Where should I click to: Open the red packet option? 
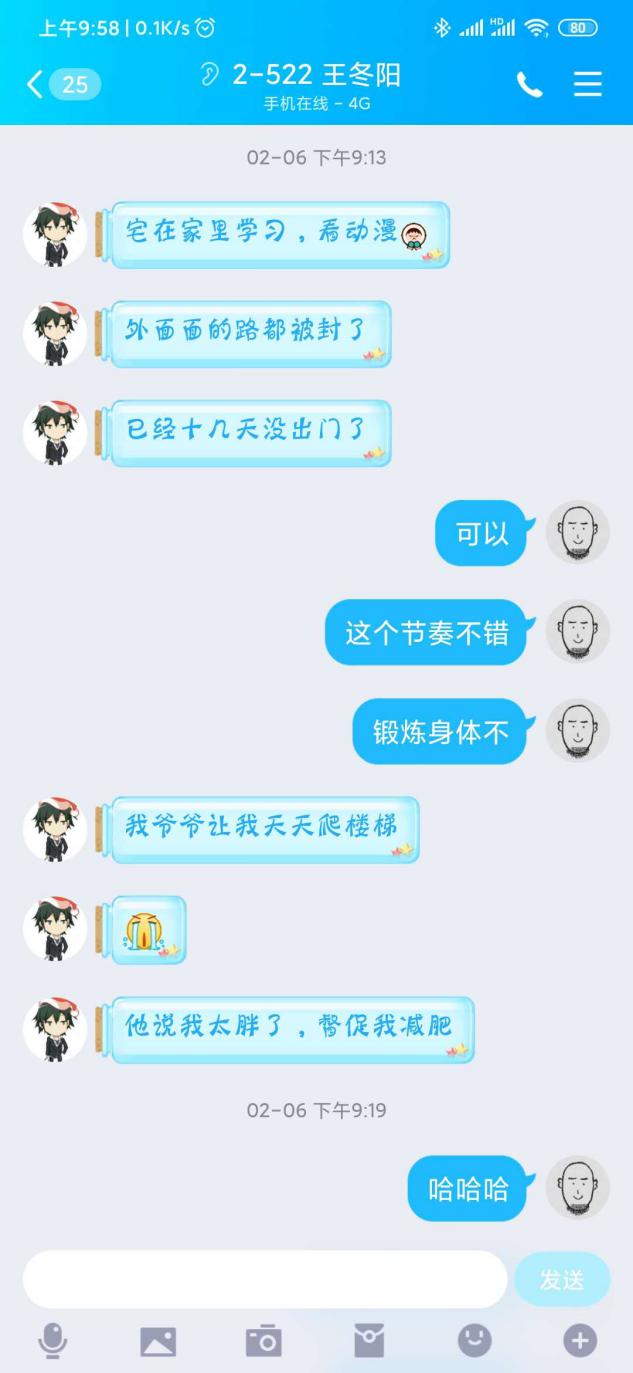(x=369, y=1340)
